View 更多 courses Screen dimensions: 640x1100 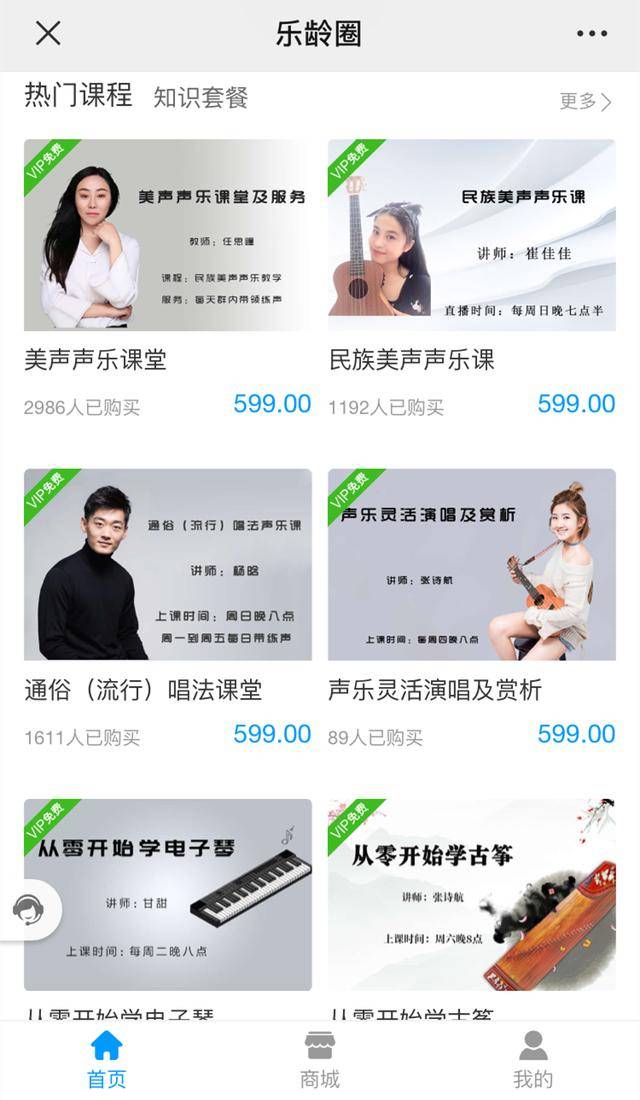586,101
